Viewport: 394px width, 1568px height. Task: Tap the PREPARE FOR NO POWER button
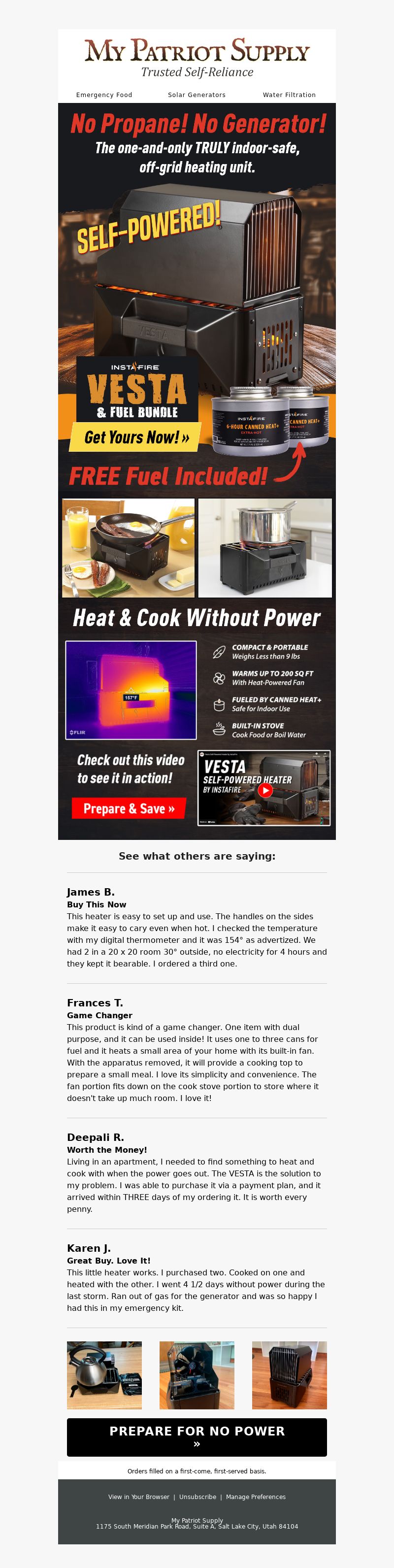[197, 1436]
